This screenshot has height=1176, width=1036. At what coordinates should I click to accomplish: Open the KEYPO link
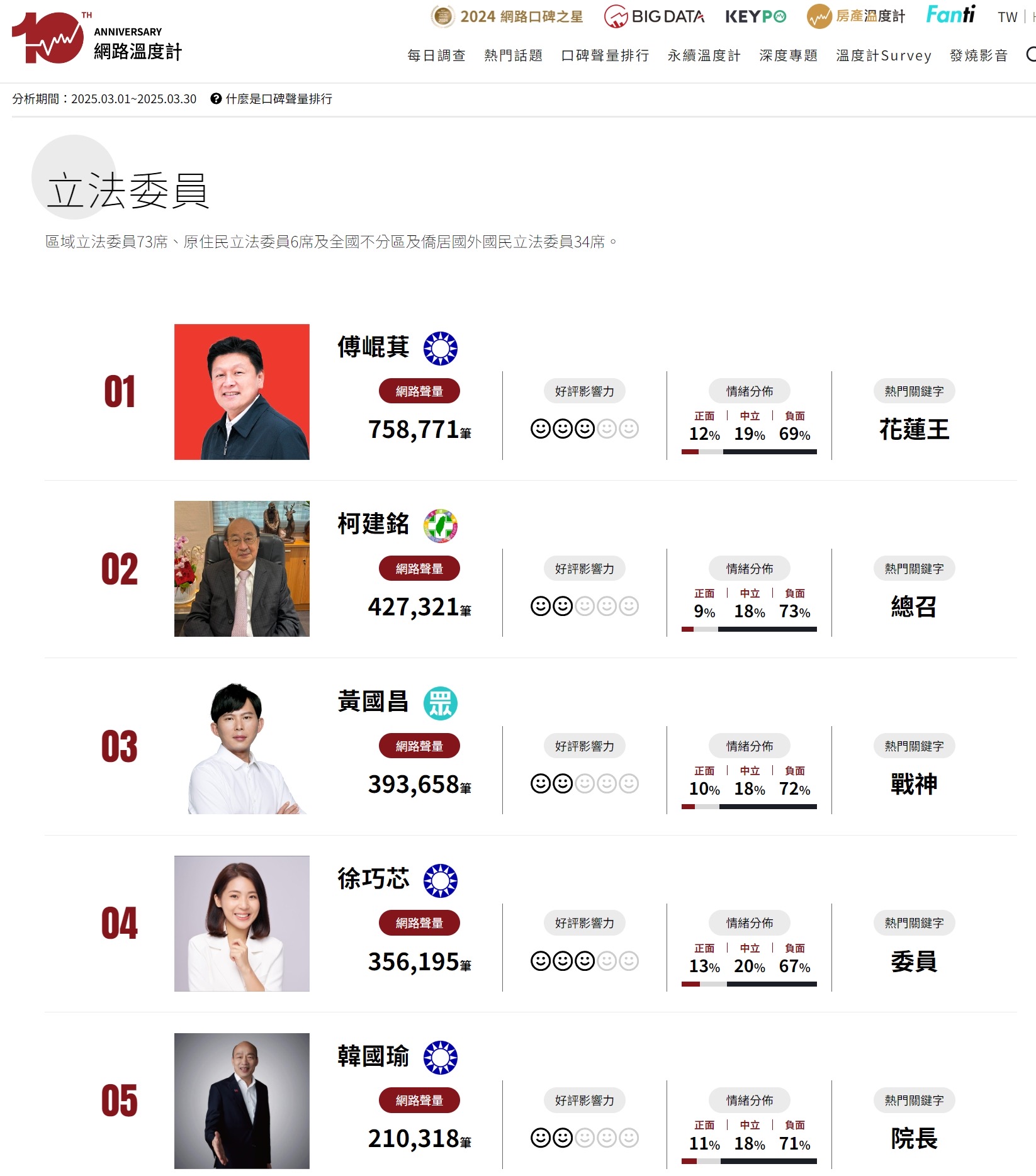[x=755, y=16]
